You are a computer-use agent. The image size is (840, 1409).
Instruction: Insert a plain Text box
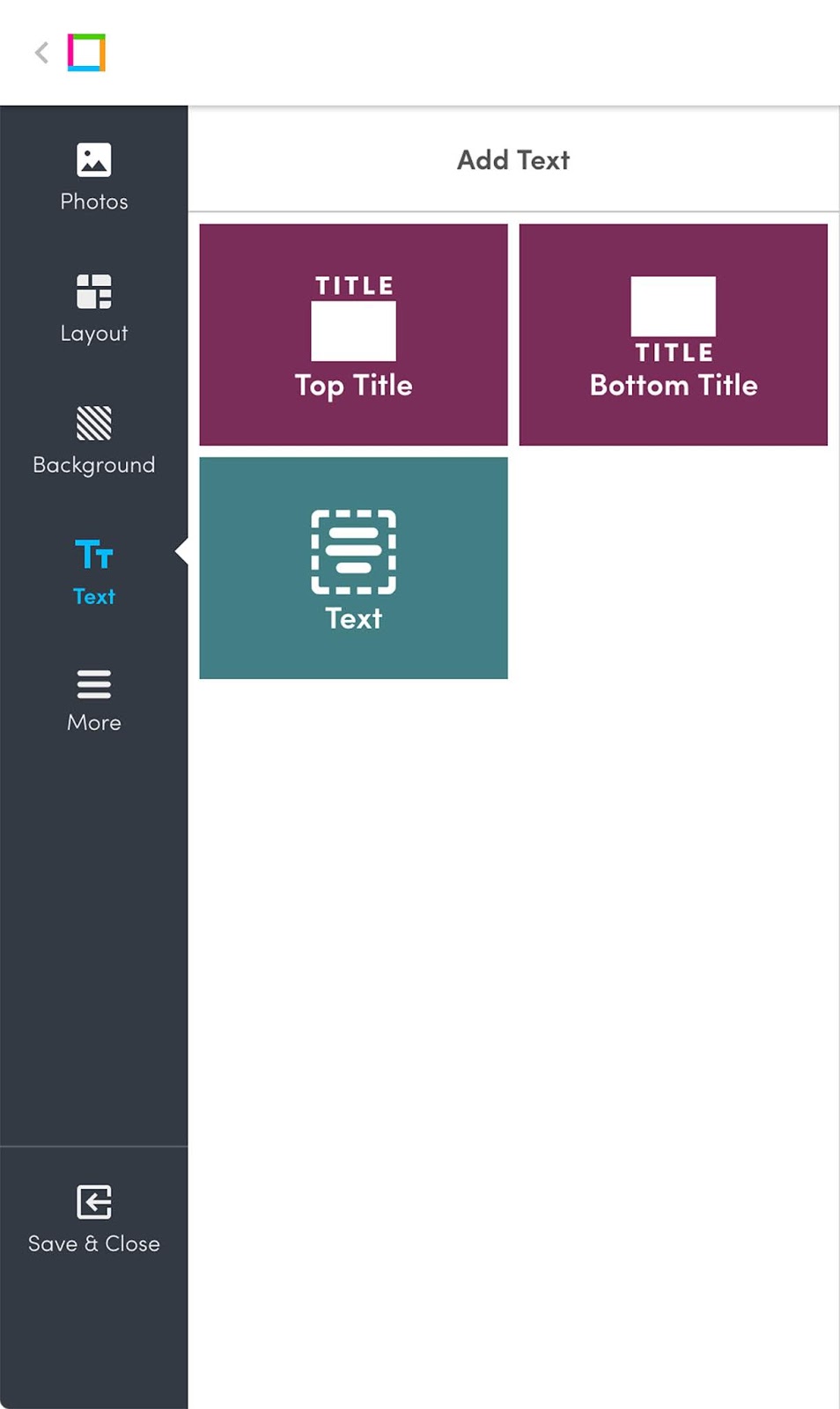353,568
